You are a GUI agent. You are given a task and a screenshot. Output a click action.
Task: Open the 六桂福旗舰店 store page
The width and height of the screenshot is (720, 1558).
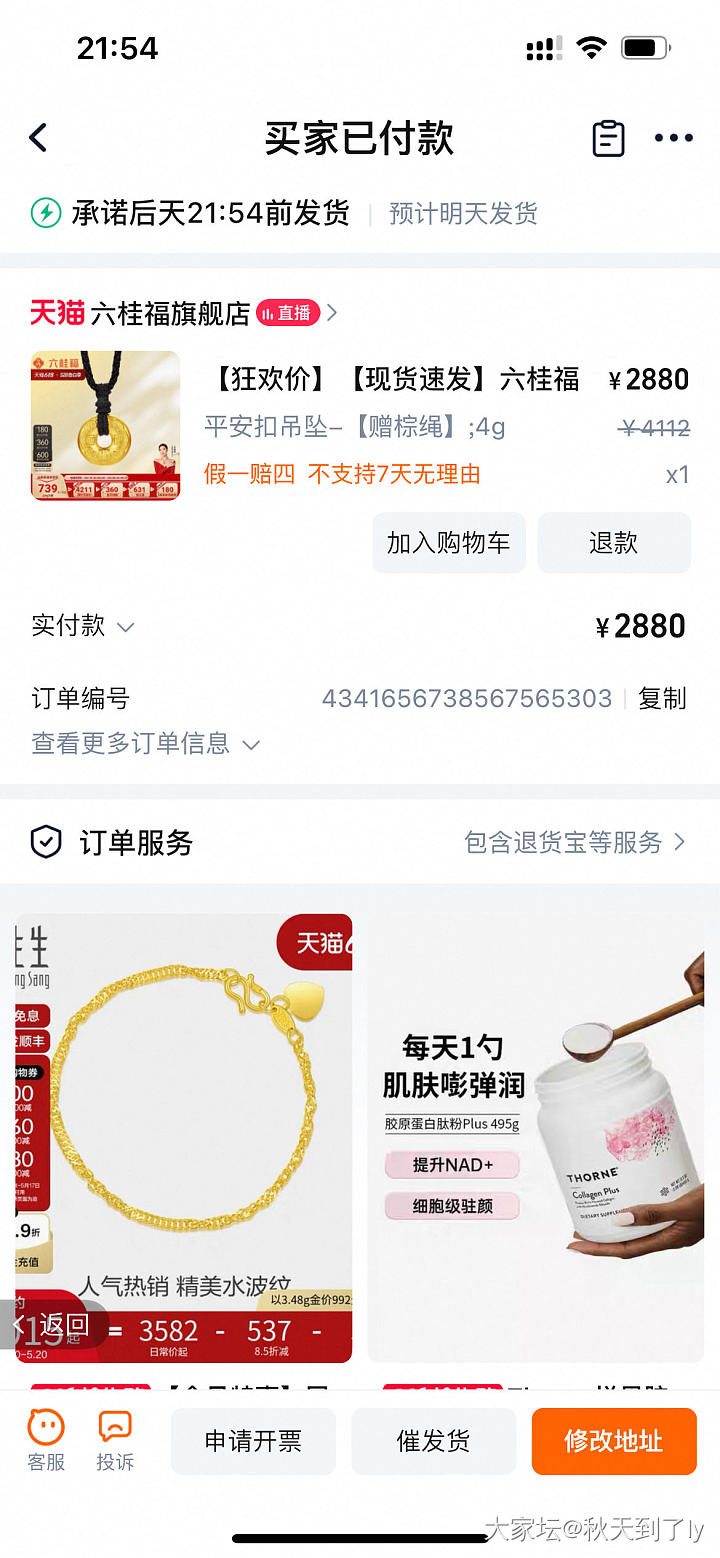(170, 313)
